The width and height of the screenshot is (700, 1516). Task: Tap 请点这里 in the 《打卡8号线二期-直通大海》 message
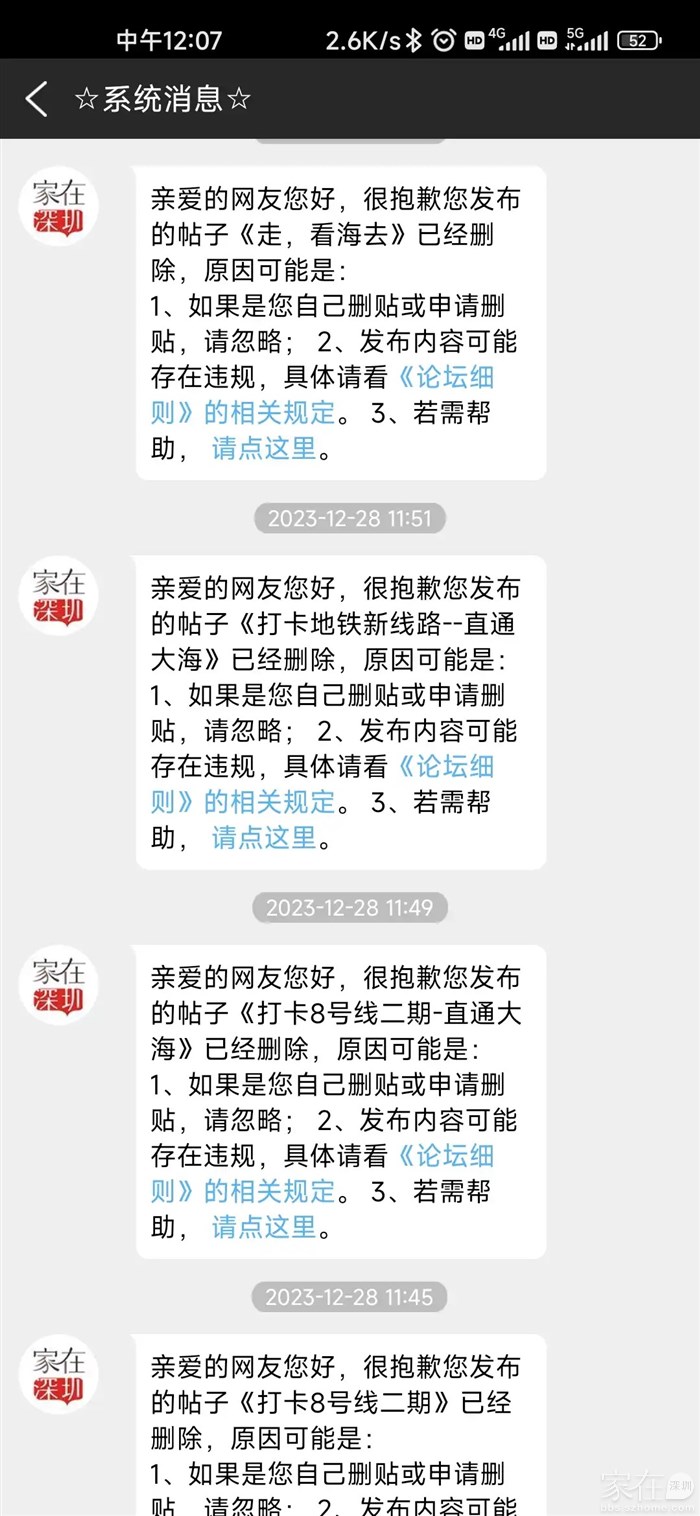tap(264, 1226)
